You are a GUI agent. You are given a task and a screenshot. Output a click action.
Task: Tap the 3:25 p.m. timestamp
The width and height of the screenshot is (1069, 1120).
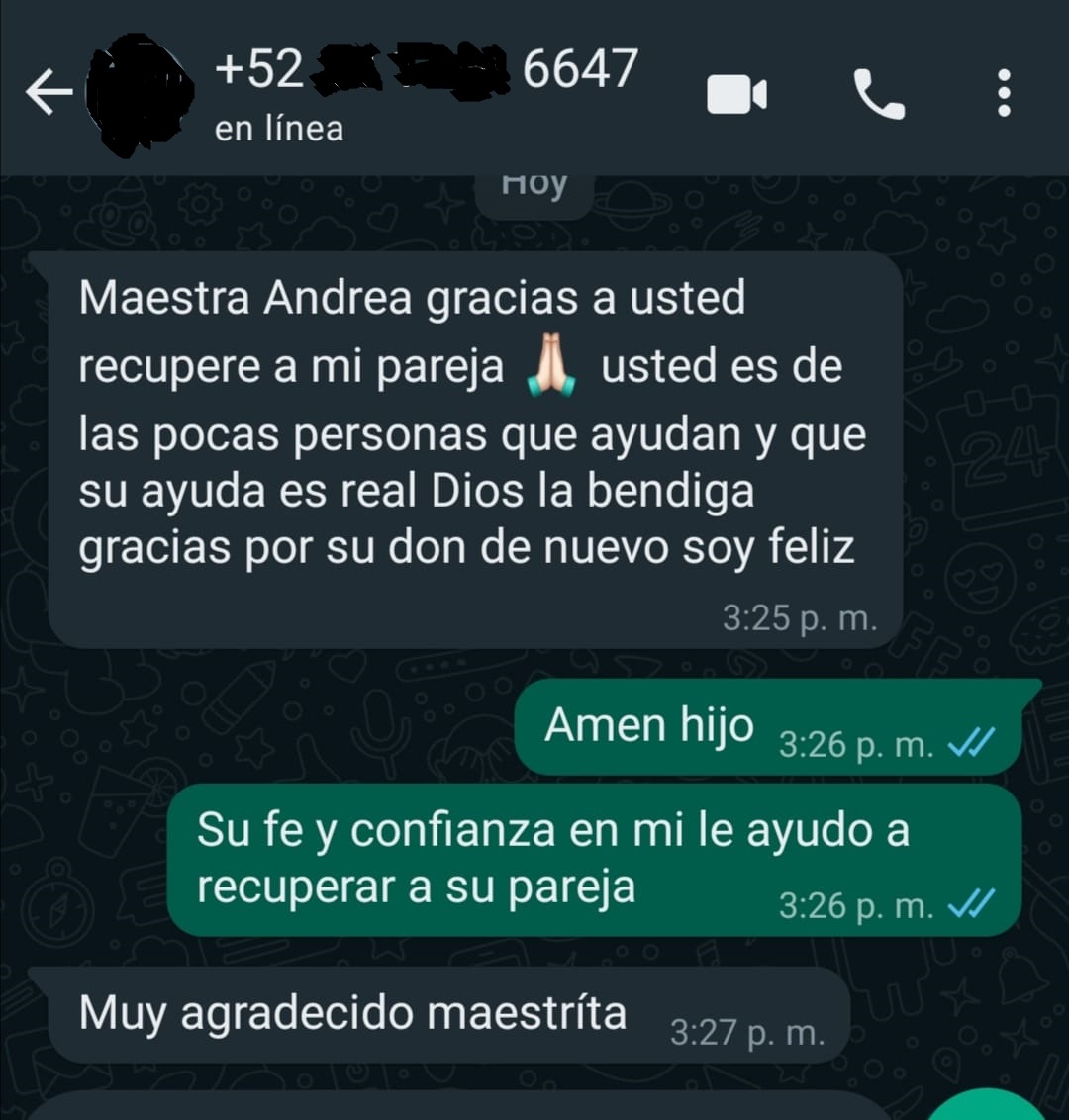click(x=802, y=618)
